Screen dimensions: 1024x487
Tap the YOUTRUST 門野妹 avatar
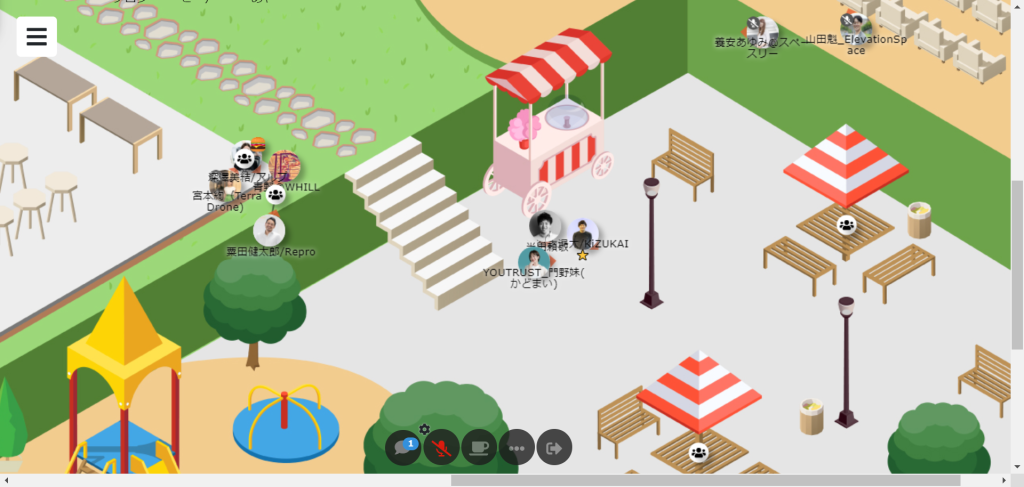pos(534,260)
